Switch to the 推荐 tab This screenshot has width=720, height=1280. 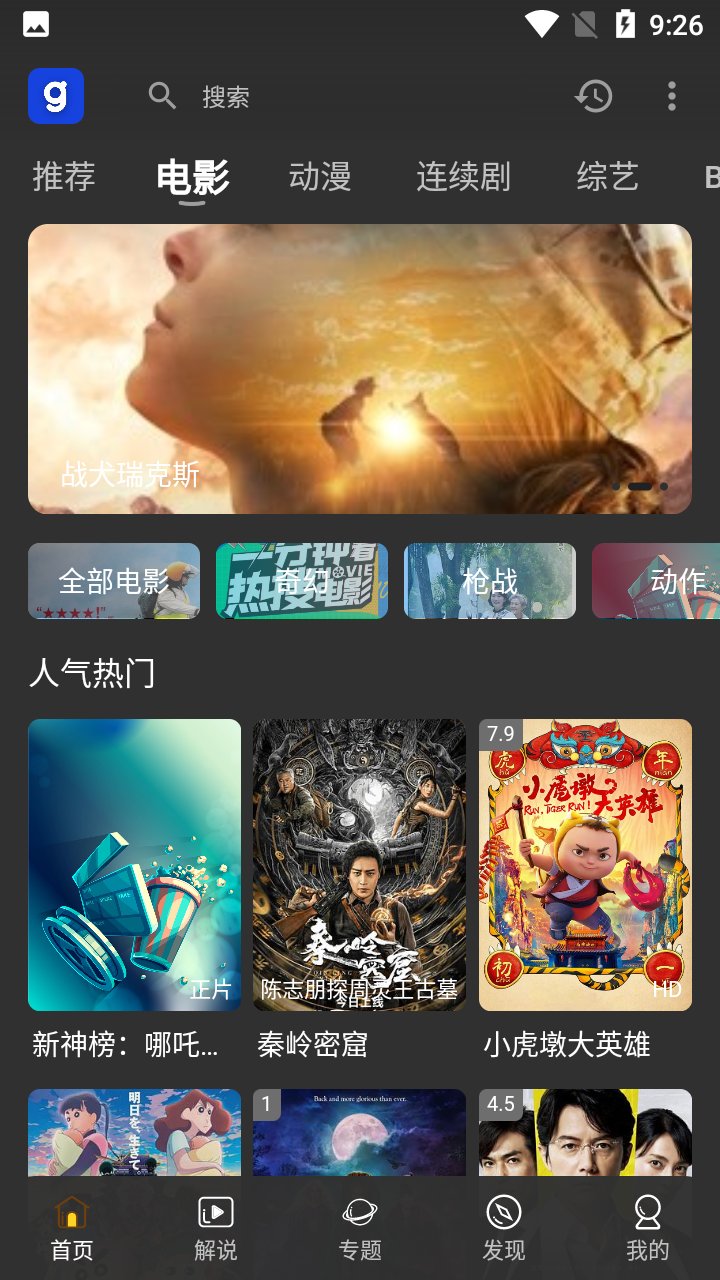coord(64,177)
